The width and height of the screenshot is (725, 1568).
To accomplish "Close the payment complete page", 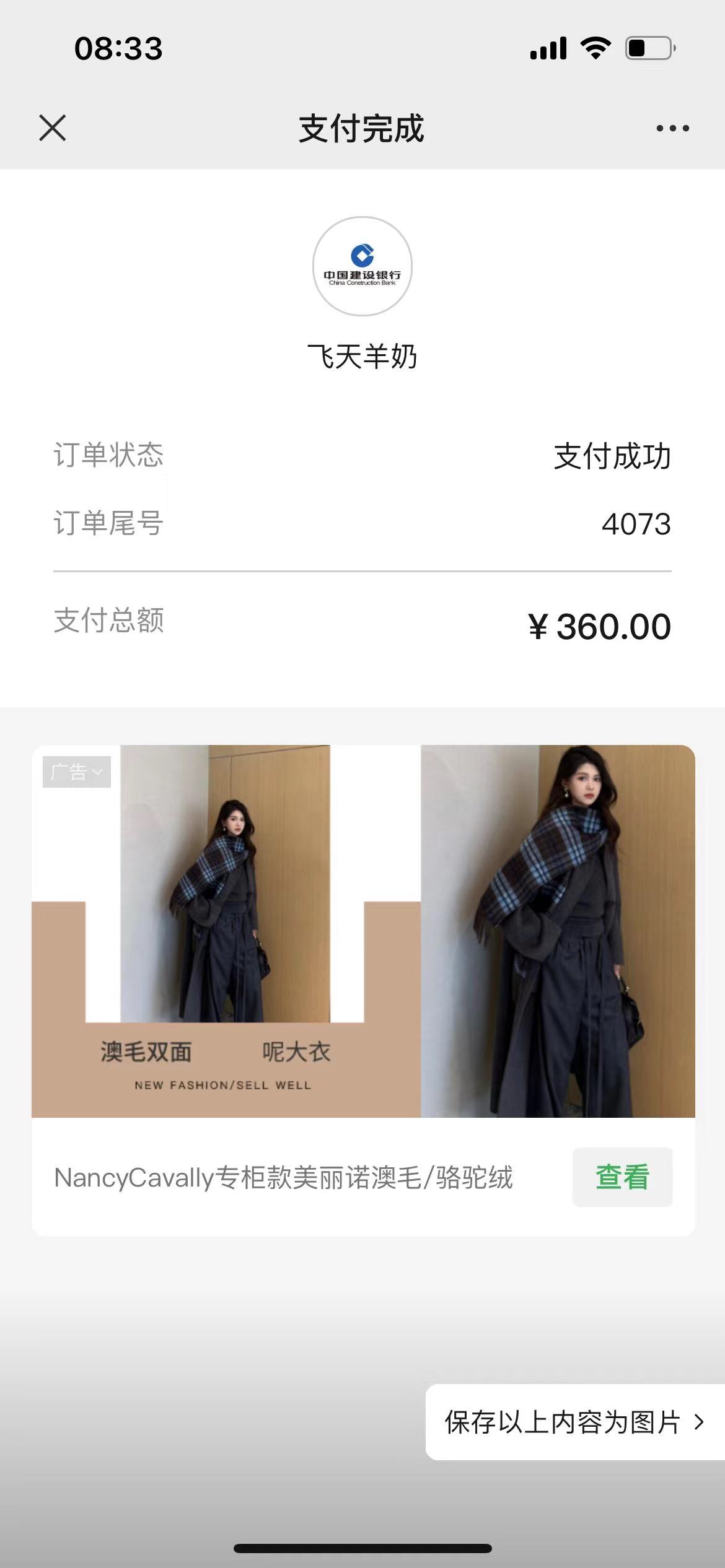I will tap(53, 128).
